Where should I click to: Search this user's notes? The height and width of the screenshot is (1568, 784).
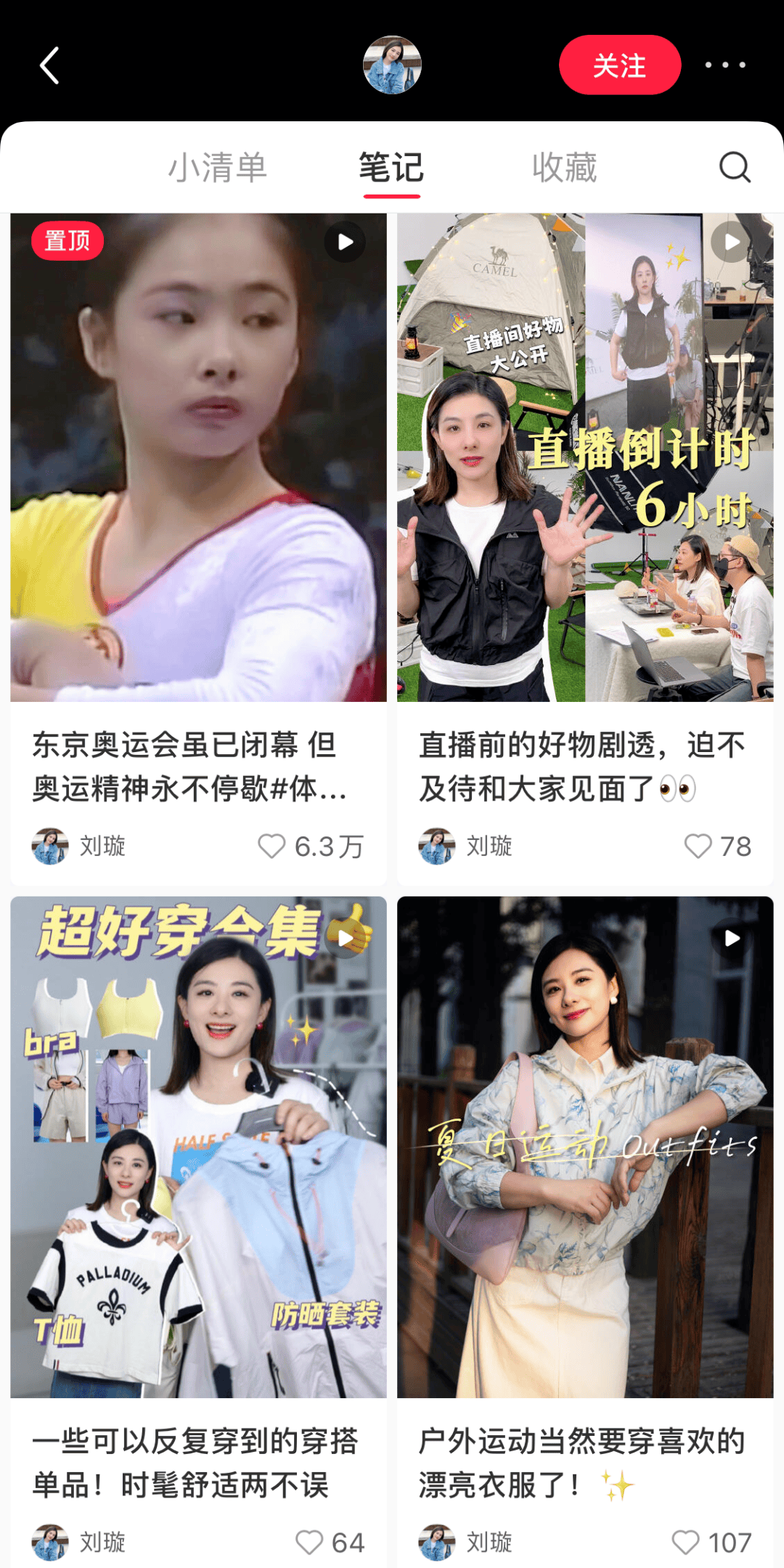(x=735, y=167)
